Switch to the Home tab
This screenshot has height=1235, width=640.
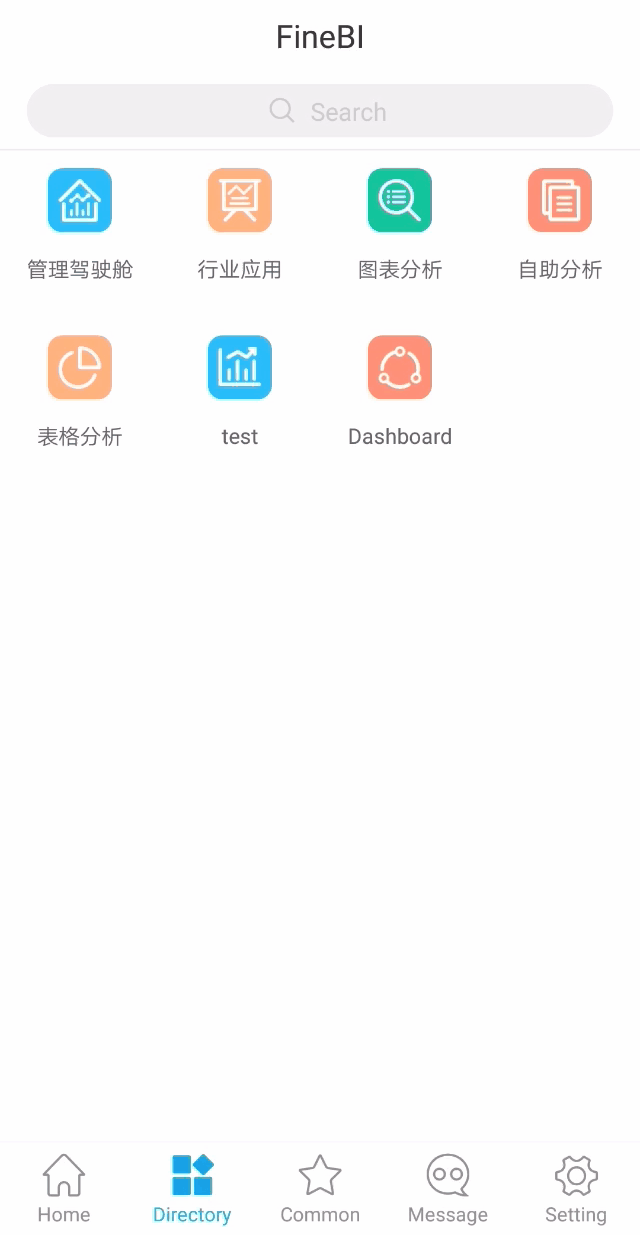[64, 1188]
